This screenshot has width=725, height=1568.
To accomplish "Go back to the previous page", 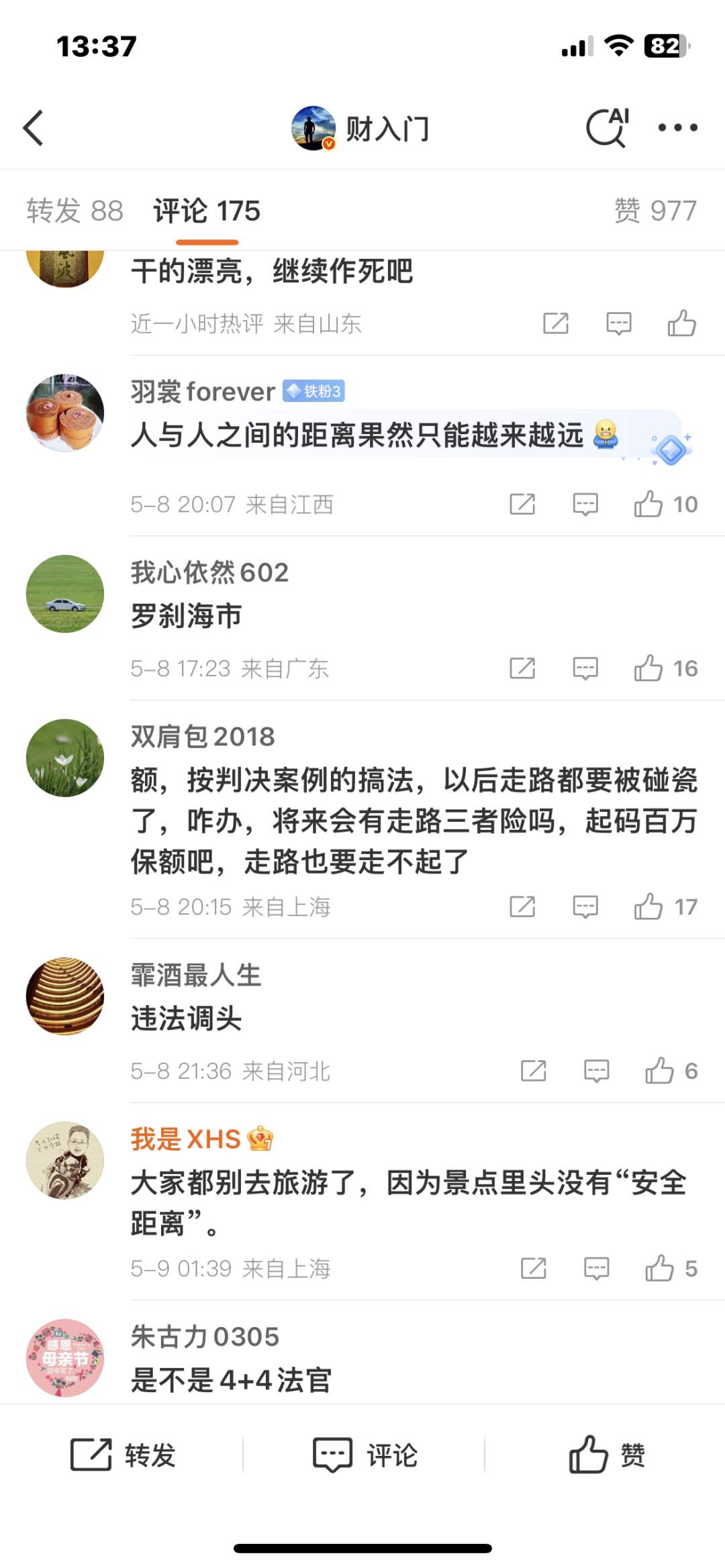I will [34, 128].
